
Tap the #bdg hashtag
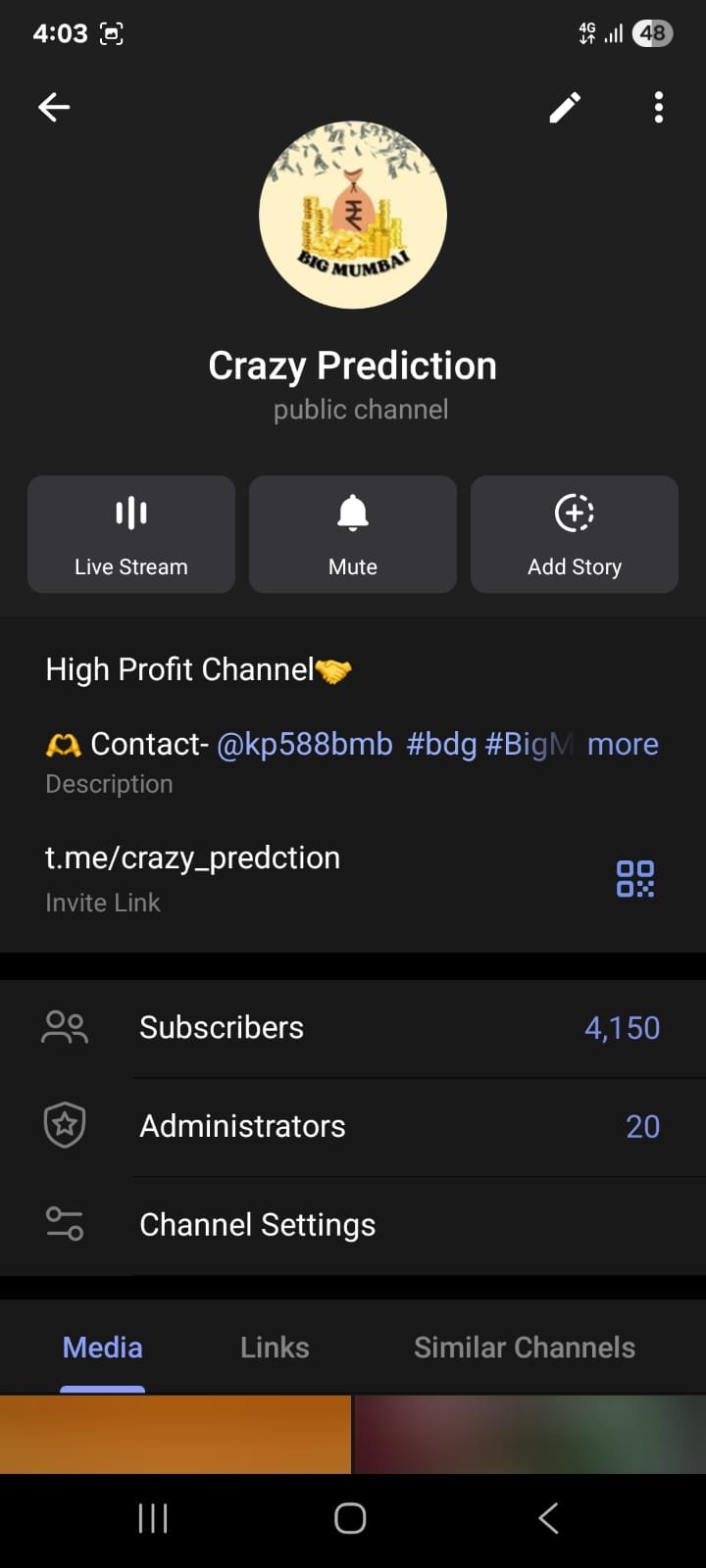441,745
